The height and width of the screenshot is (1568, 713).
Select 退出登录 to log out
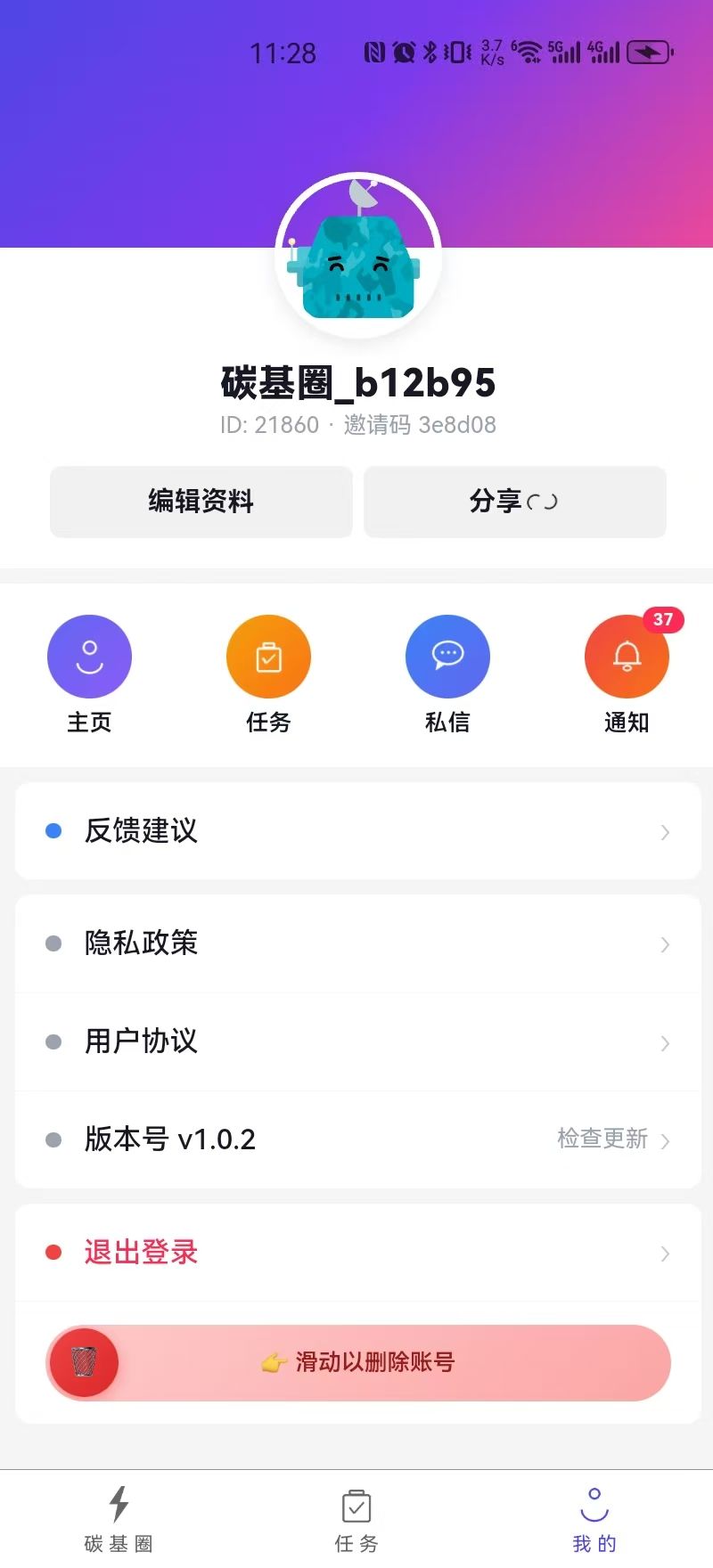point(357,1253)
